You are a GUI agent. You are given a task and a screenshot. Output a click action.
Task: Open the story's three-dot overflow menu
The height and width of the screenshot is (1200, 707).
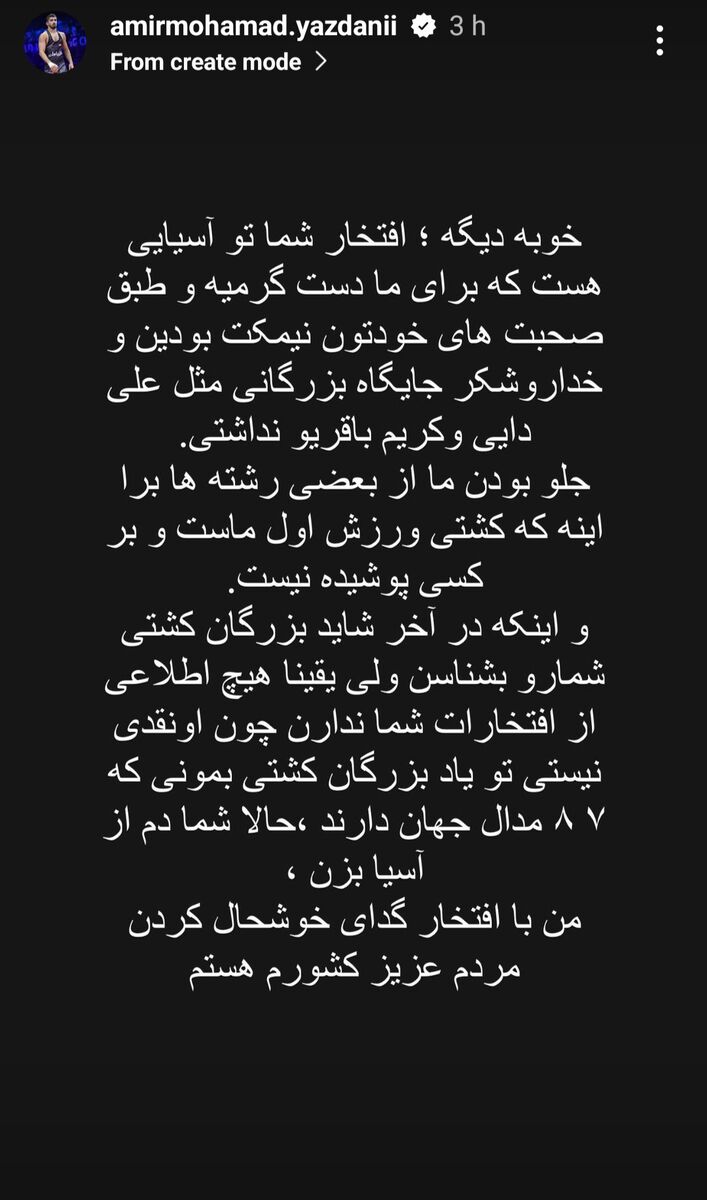point(660,41)
